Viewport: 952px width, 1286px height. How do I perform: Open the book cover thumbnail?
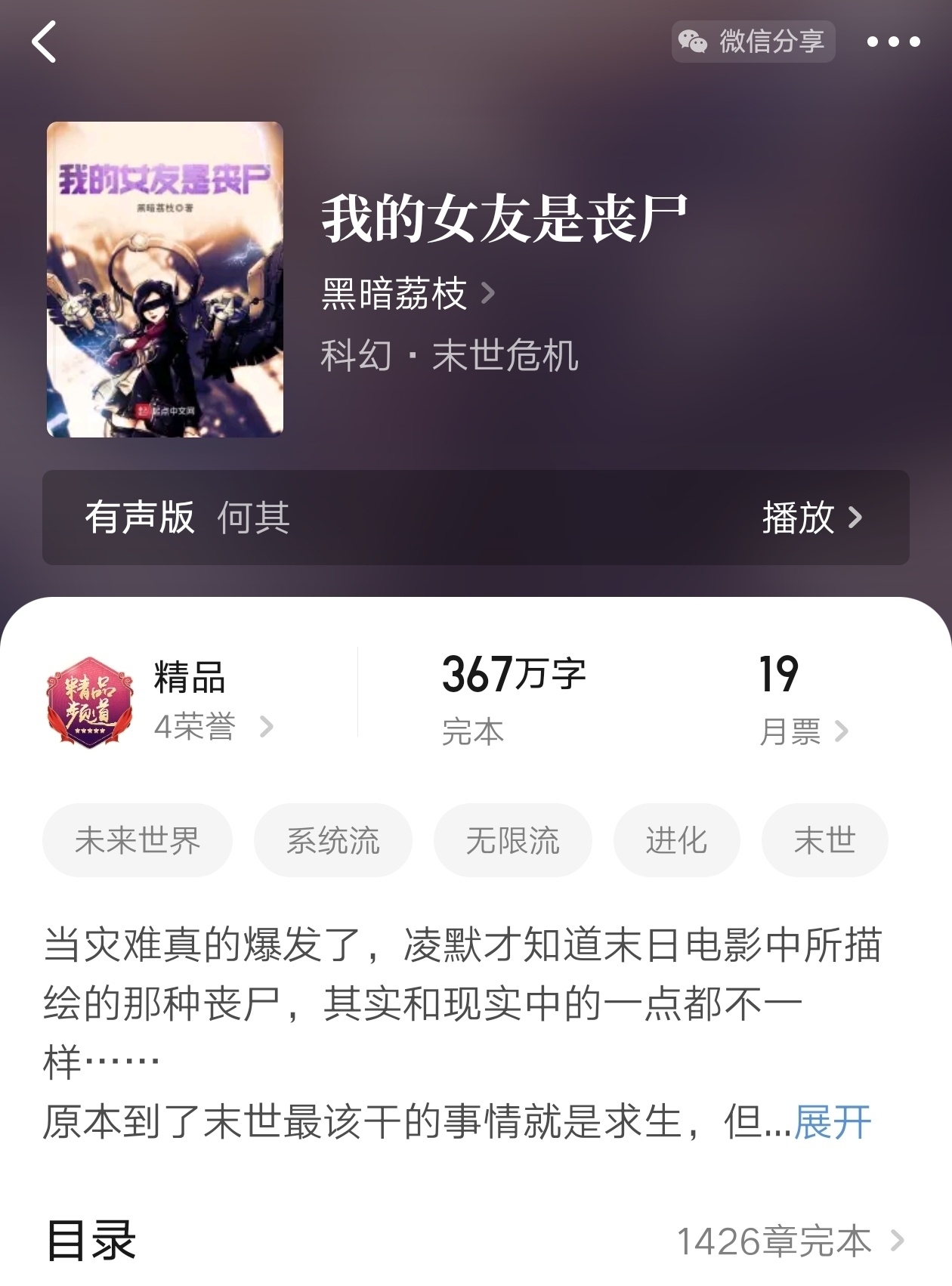[x=165, y=279]
